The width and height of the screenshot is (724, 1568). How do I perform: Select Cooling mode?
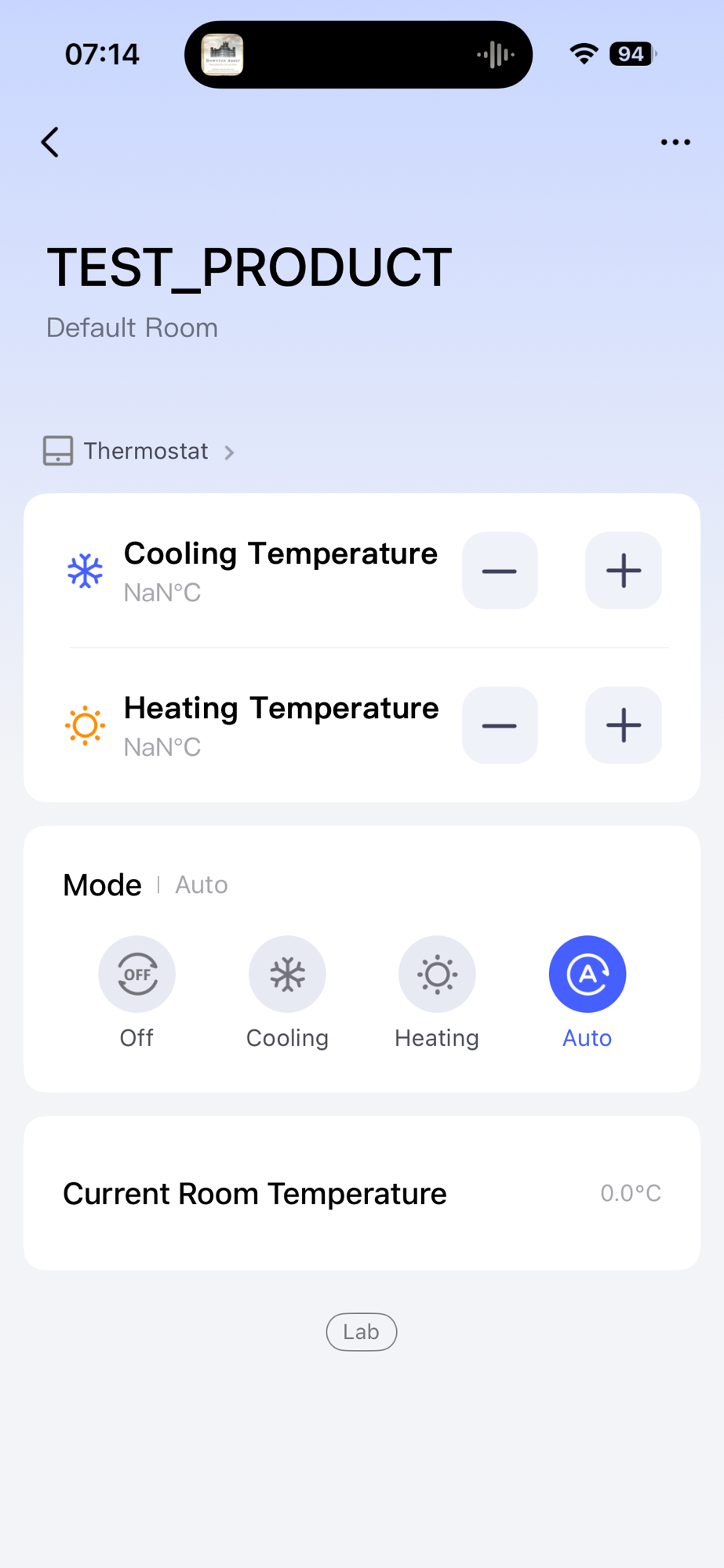287,975
